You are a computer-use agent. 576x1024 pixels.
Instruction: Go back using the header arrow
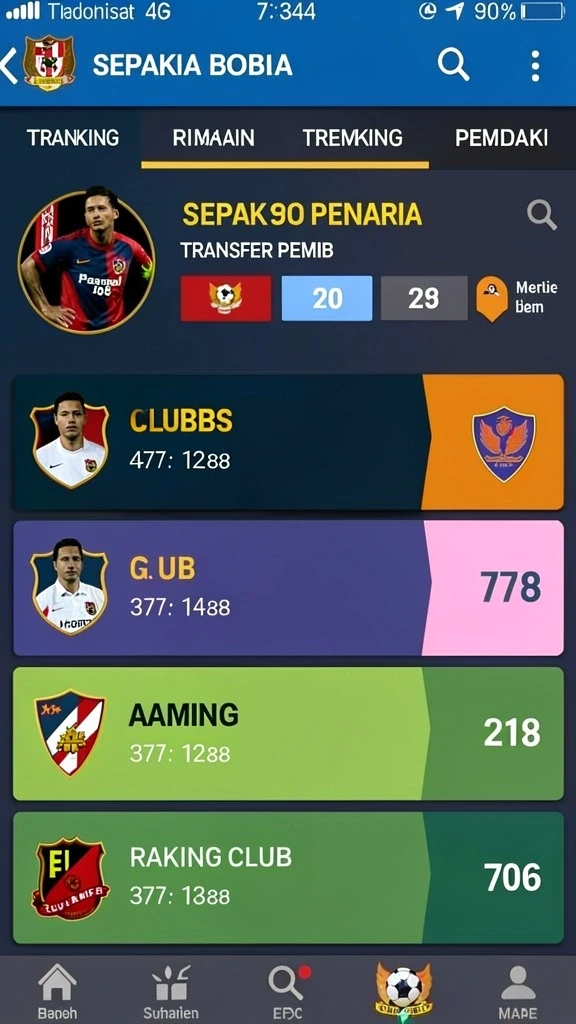9,65
